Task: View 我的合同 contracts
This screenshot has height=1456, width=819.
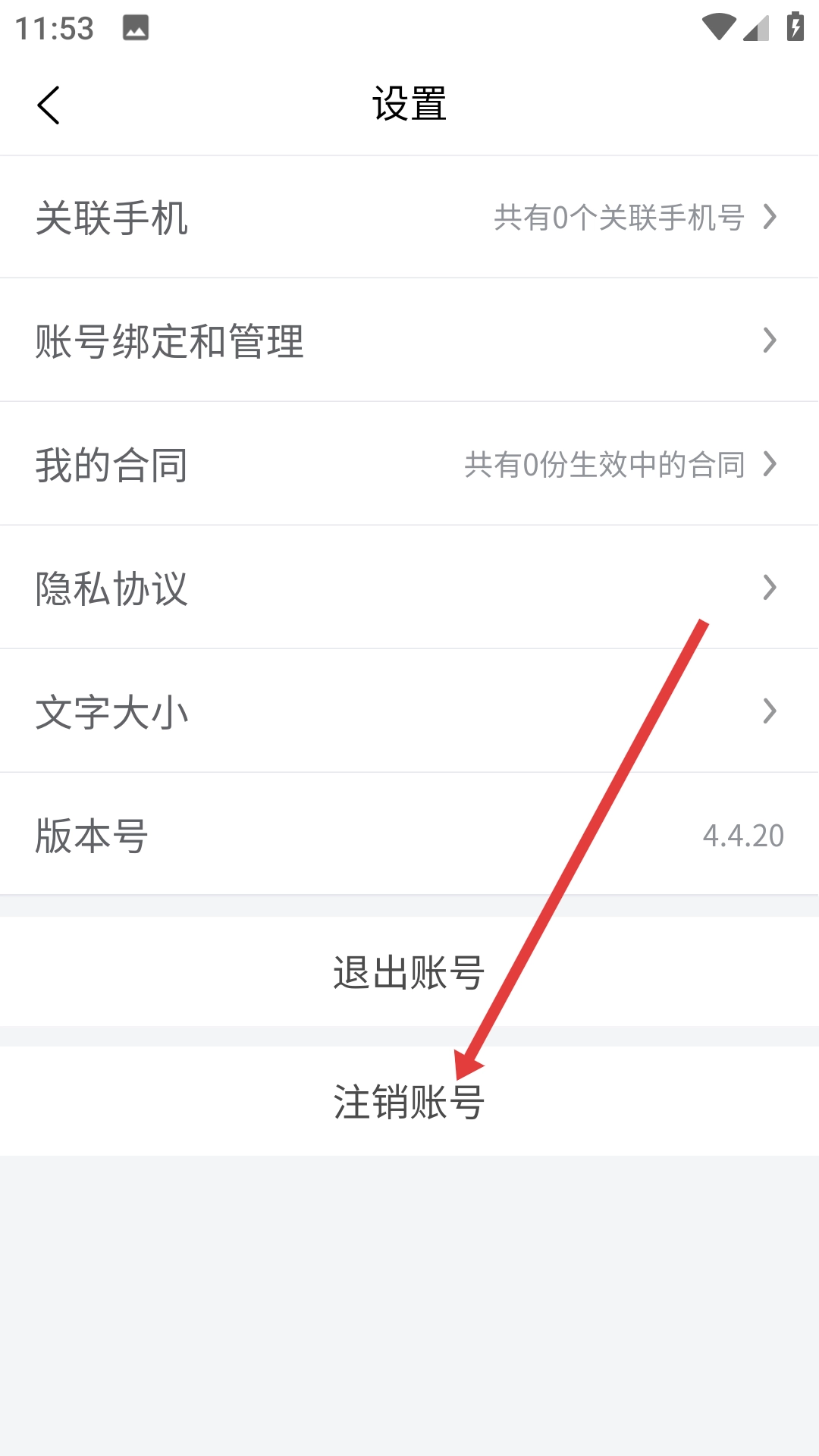Action: point(409,464)
